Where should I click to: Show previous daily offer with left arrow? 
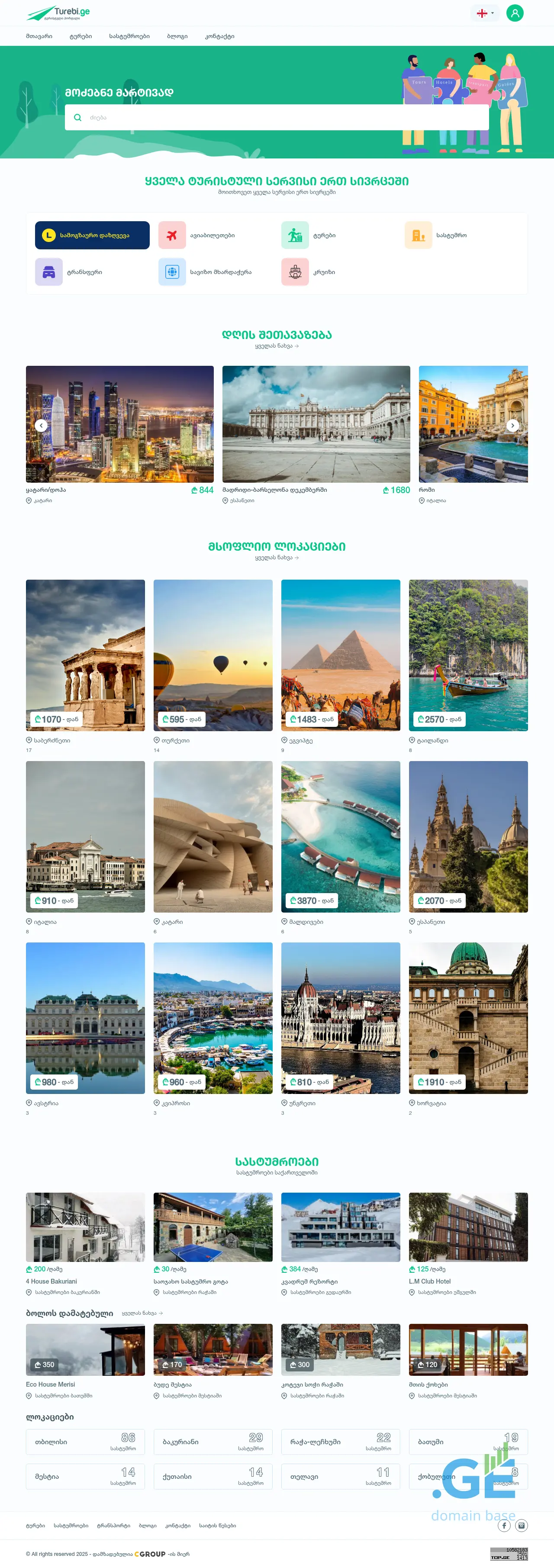41,426
